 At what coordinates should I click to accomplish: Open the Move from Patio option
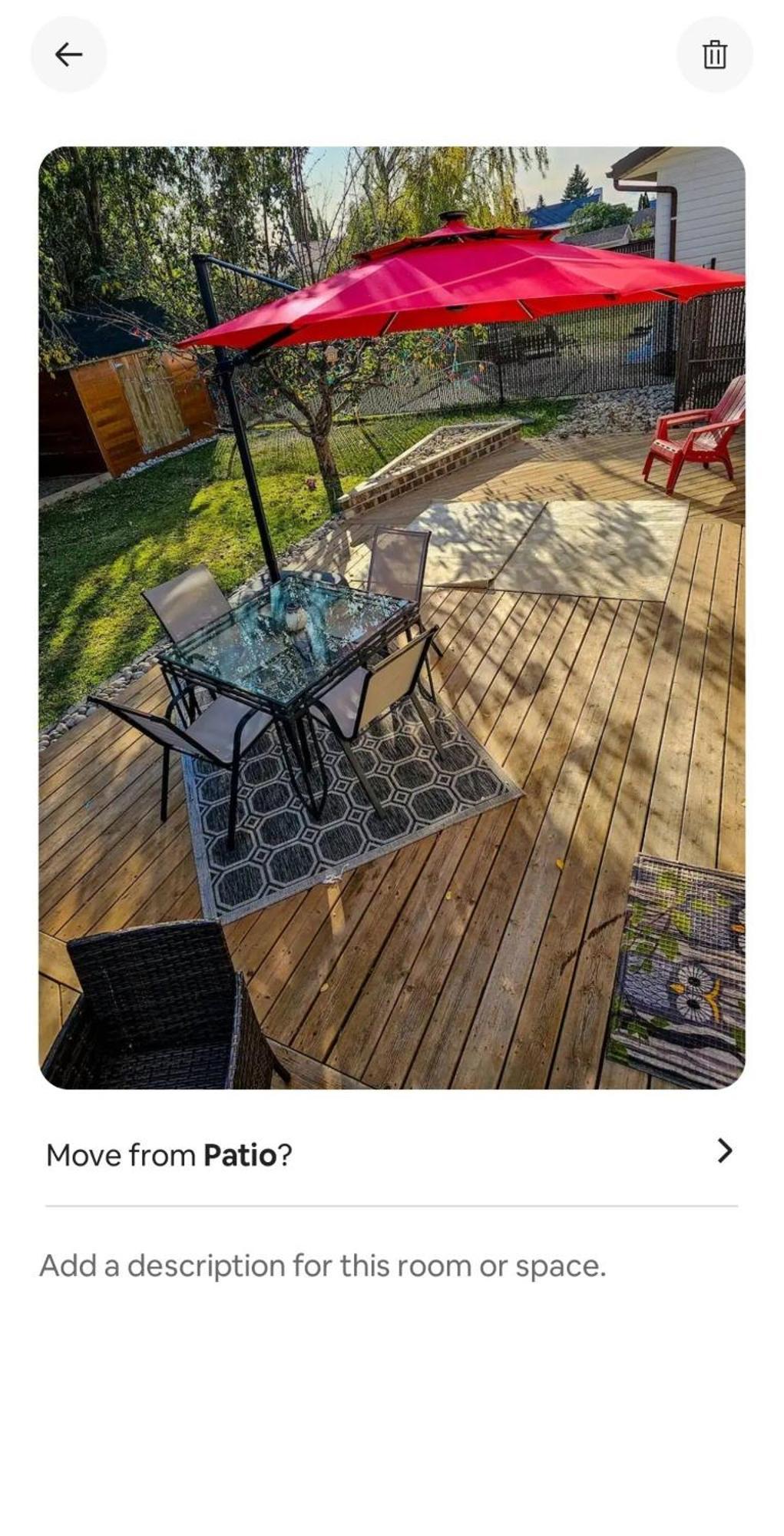pos(390,1154)
